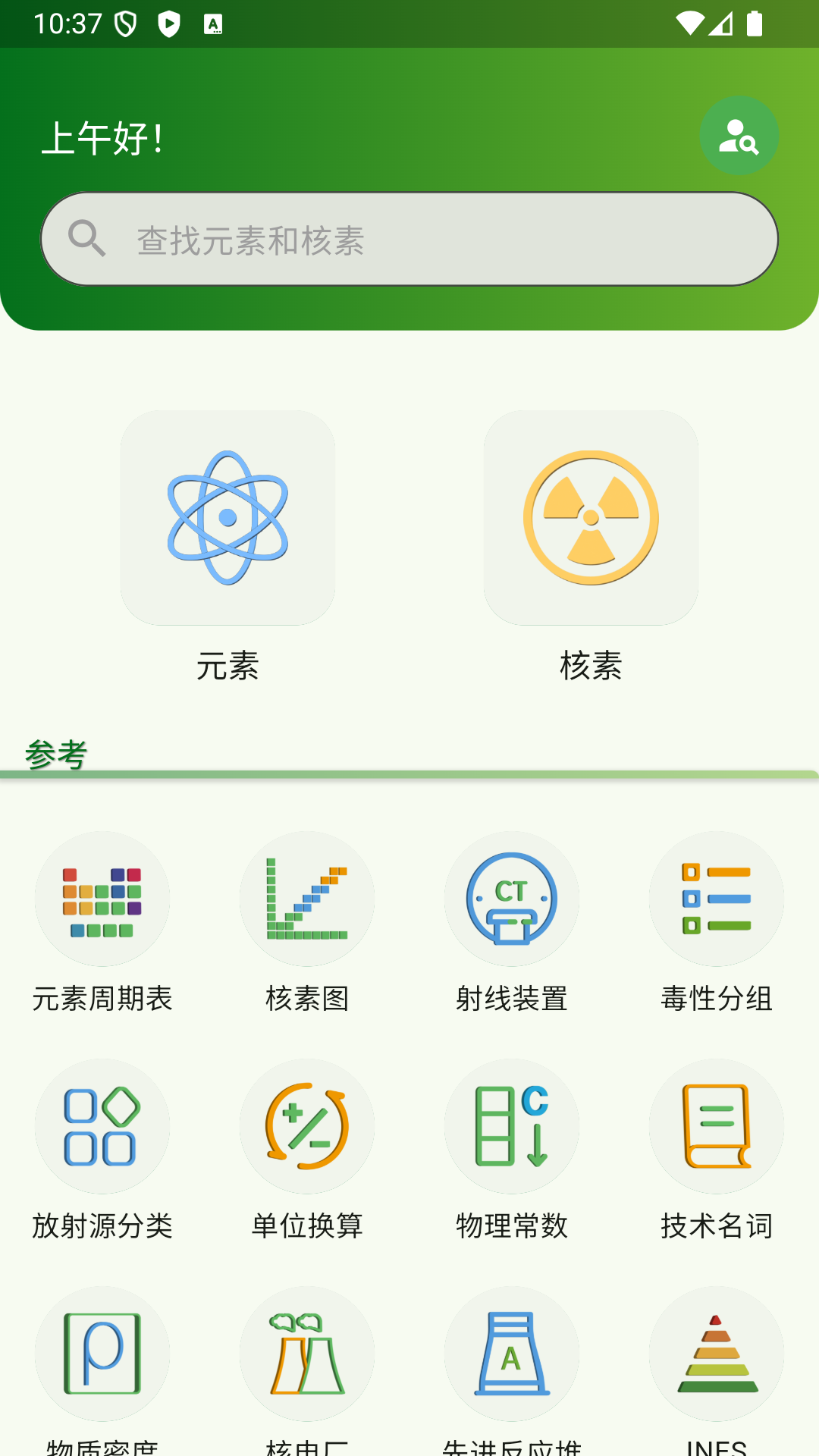Screen dimensions: 819x1456
Task: Open the 技术名词 glossary book icon
Action: pyautogui.click(x=717, y=1125)
